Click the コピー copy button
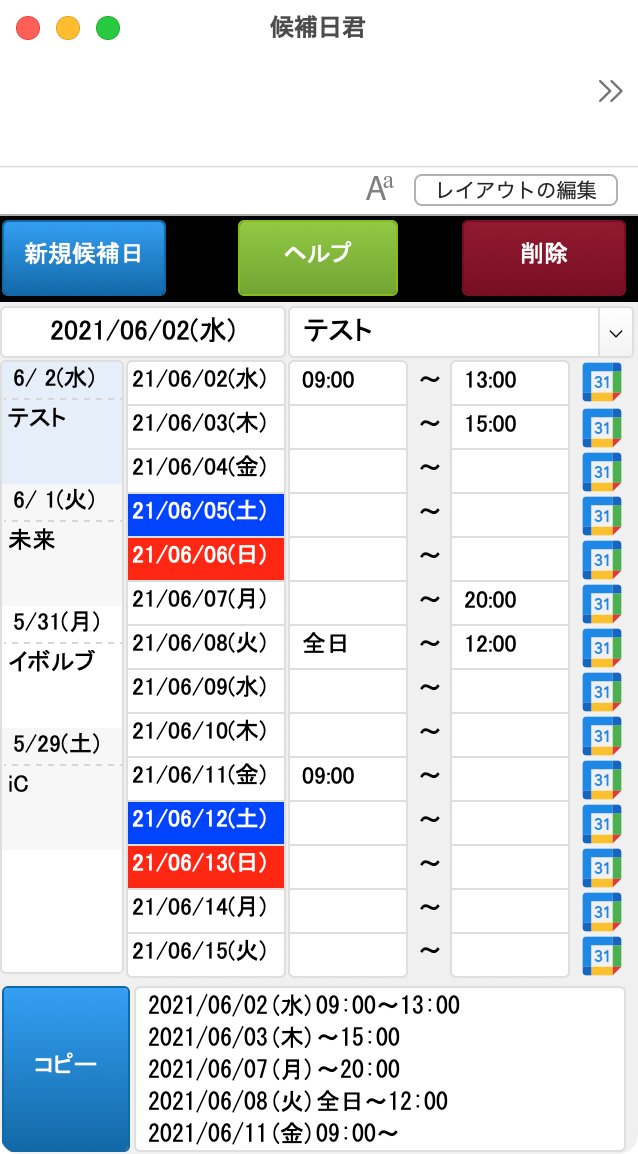The width and height of the screenshot is (638, 1154). [x=65, y=1069]
